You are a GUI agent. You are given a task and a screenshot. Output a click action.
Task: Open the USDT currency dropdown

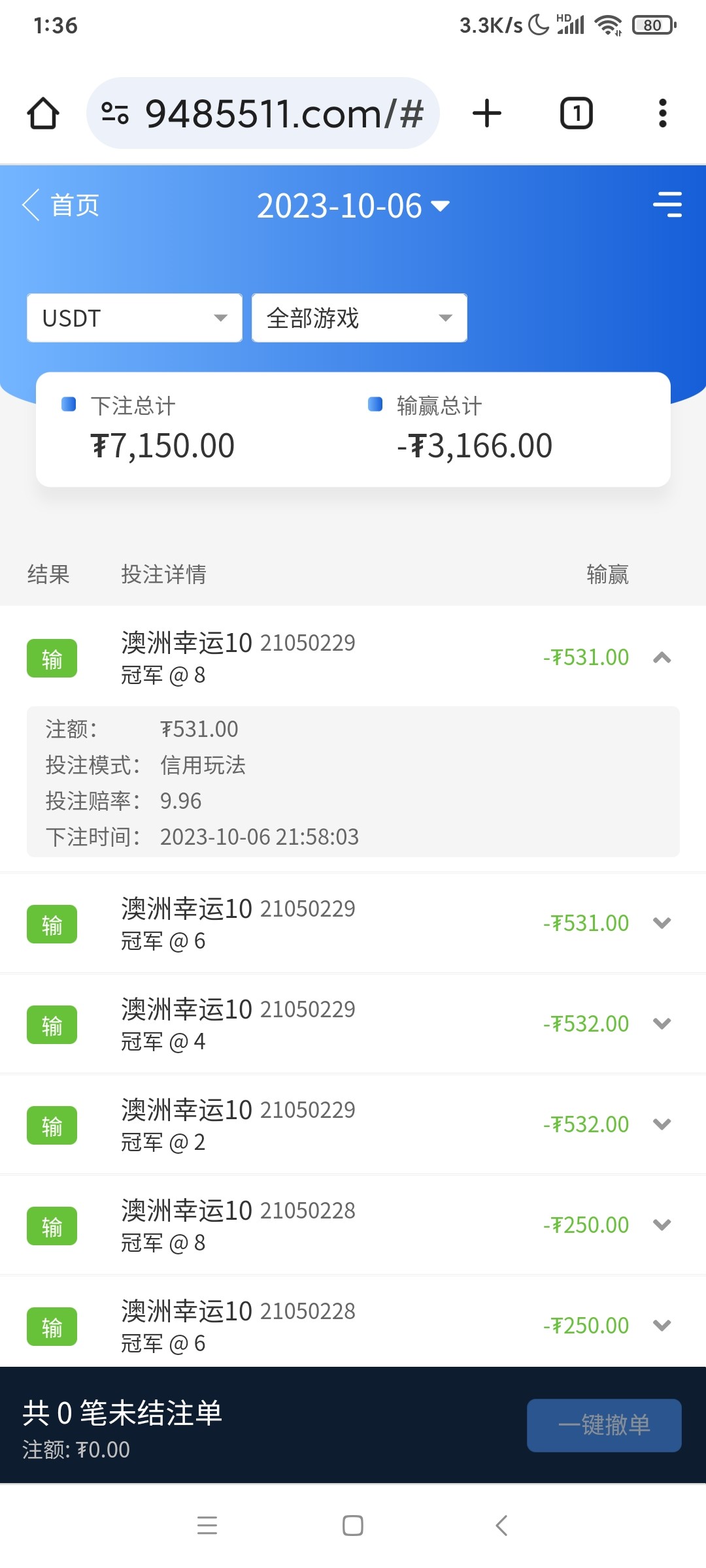(135, 318)
